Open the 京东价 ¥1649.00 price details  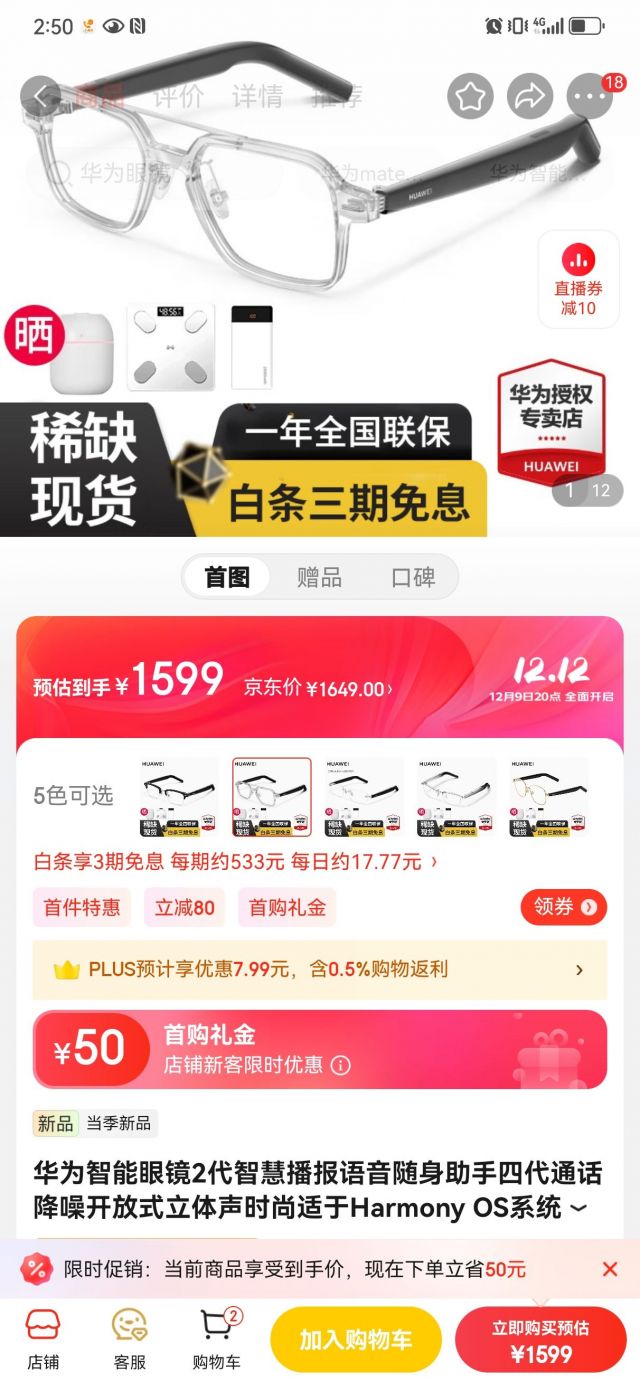(x=319, y=688)
